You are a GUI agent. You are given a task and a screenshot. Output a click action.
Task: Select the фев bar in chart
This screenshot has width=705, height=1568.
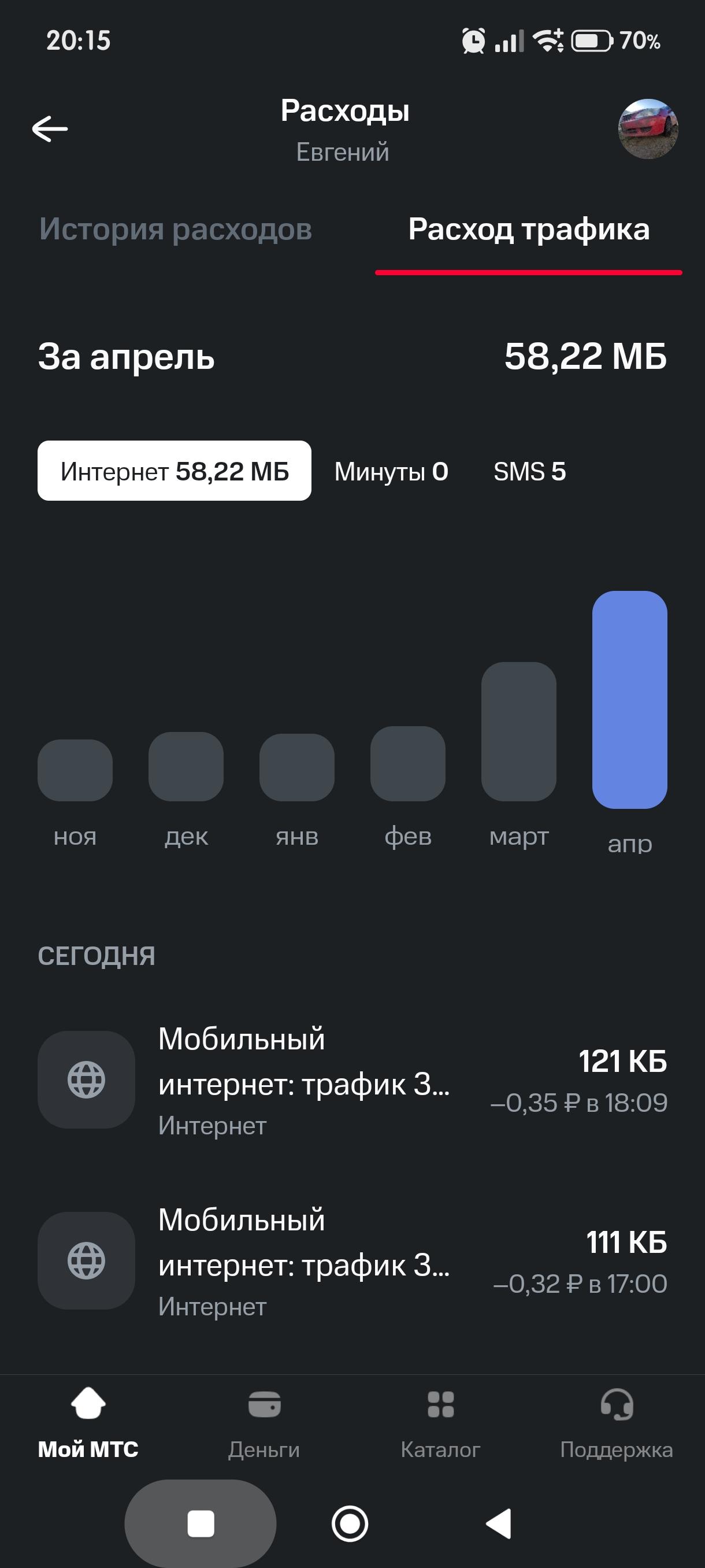point(407,764)
